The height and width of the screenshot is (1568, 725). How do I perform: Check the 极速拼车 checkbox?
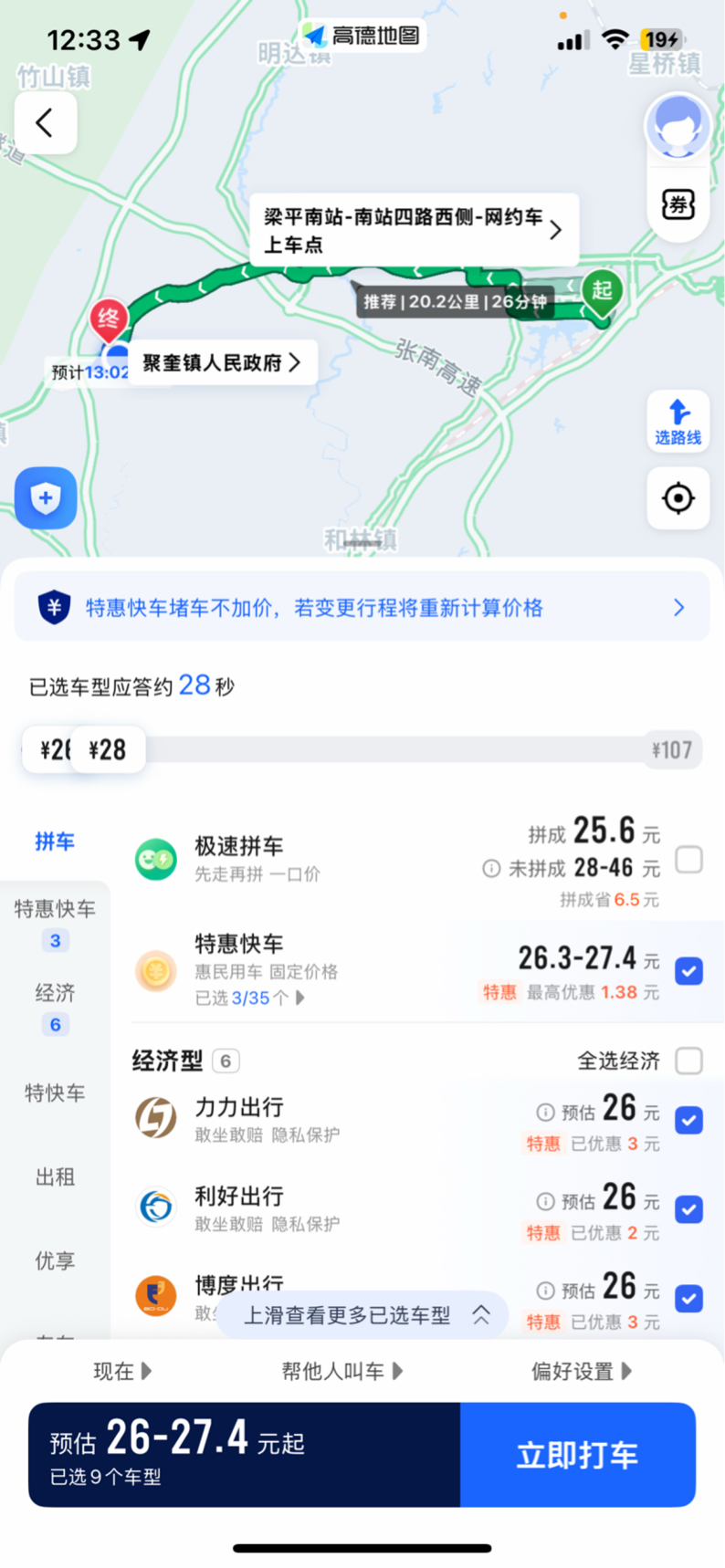click(688, 860)
